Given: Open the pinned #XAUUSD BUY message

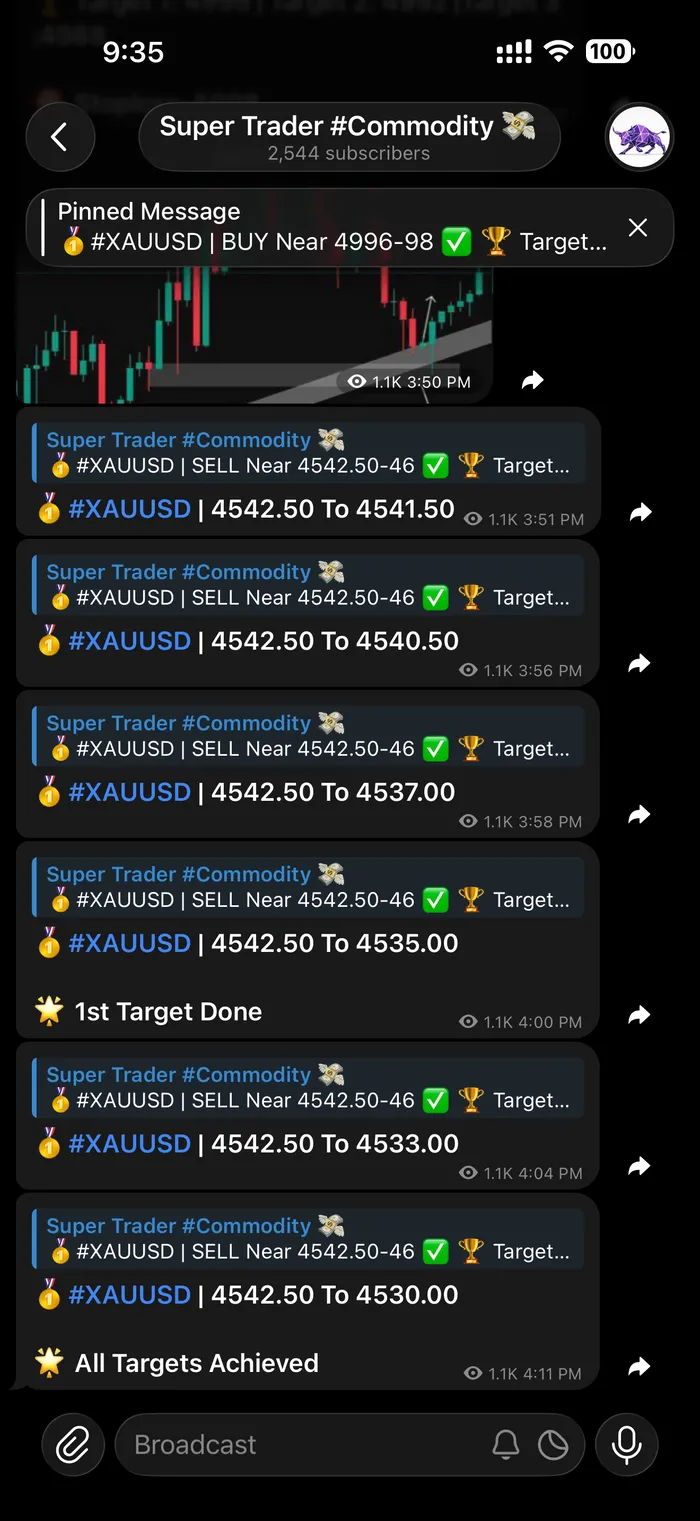Looking at the screenshot, I should (330, 228).
